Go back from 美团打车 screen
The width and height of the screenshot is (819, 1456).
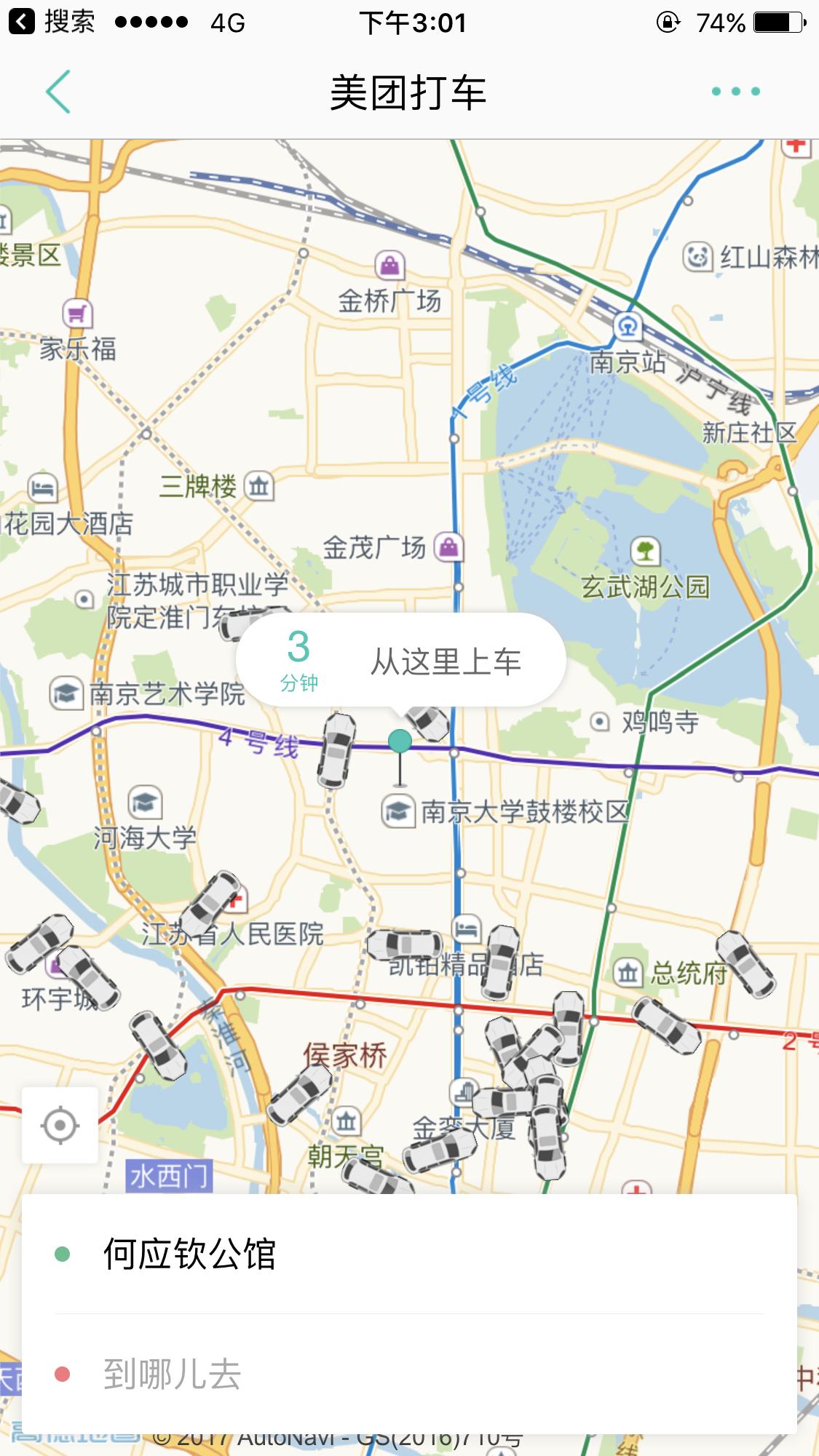click(x=58, y=92)
